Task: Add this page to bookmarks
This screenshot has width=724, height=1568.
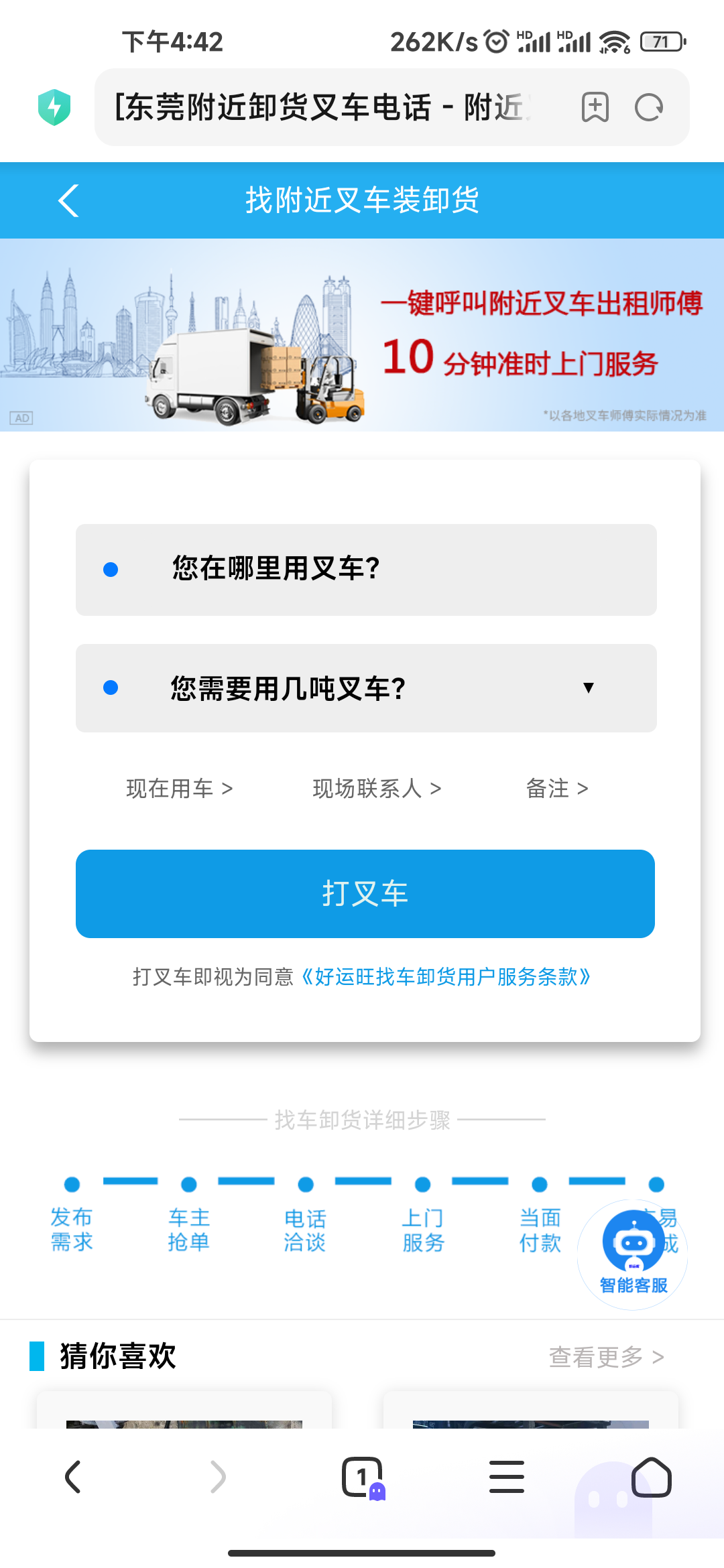Action: pos(595,107)
